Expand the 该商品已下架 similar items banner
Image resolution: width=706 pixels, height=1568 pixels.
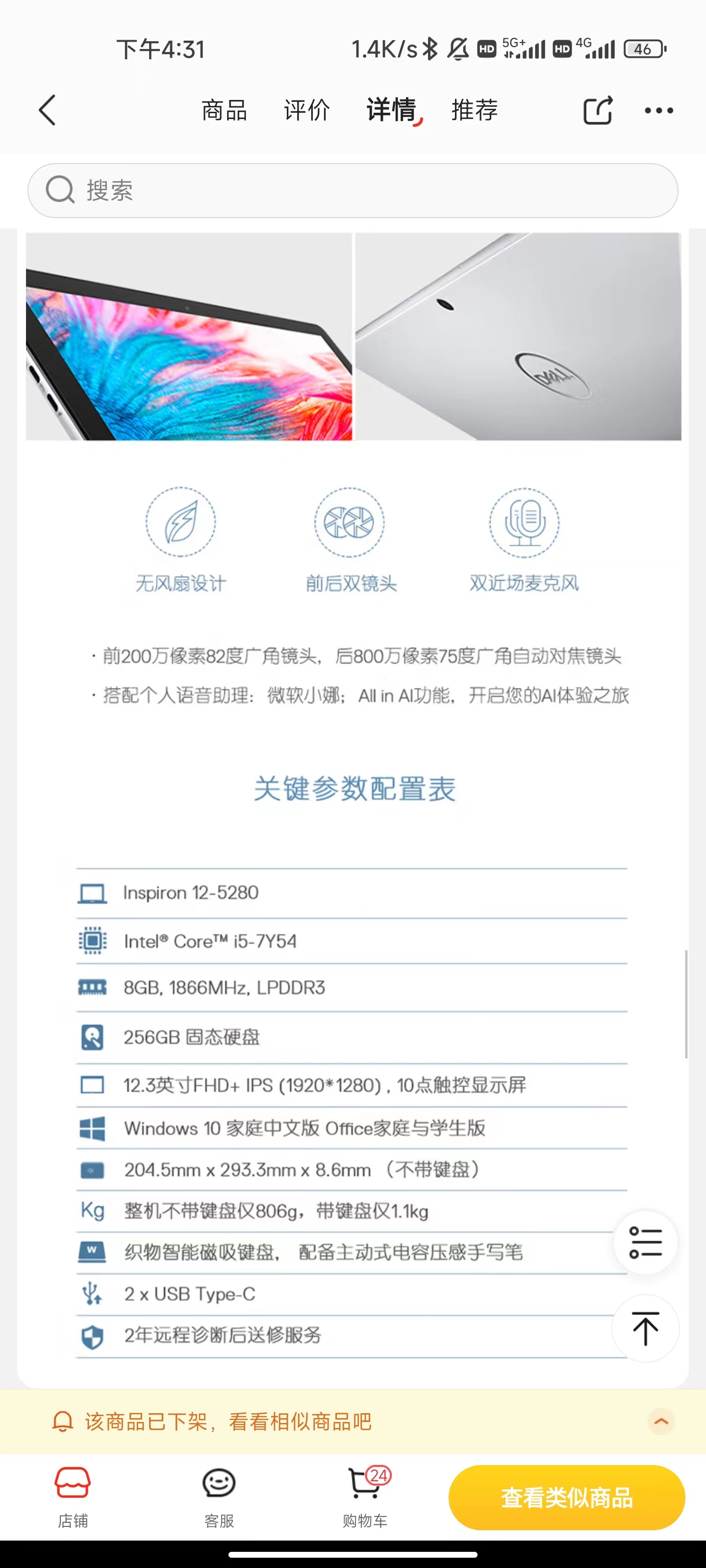pos(661,1422)
